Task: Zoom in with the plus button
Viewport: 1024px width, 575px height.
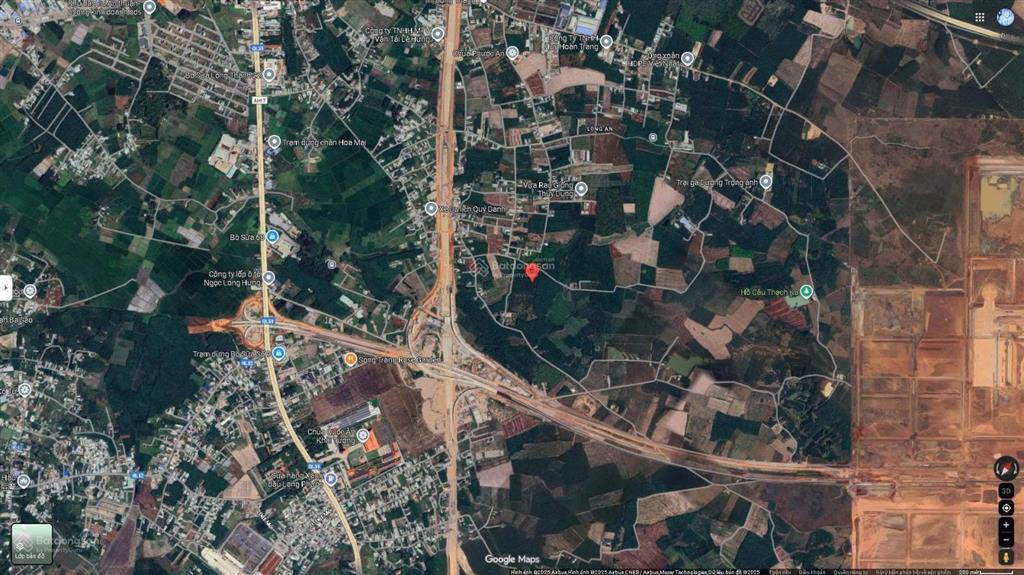Action: click(x=1006, y=525)
